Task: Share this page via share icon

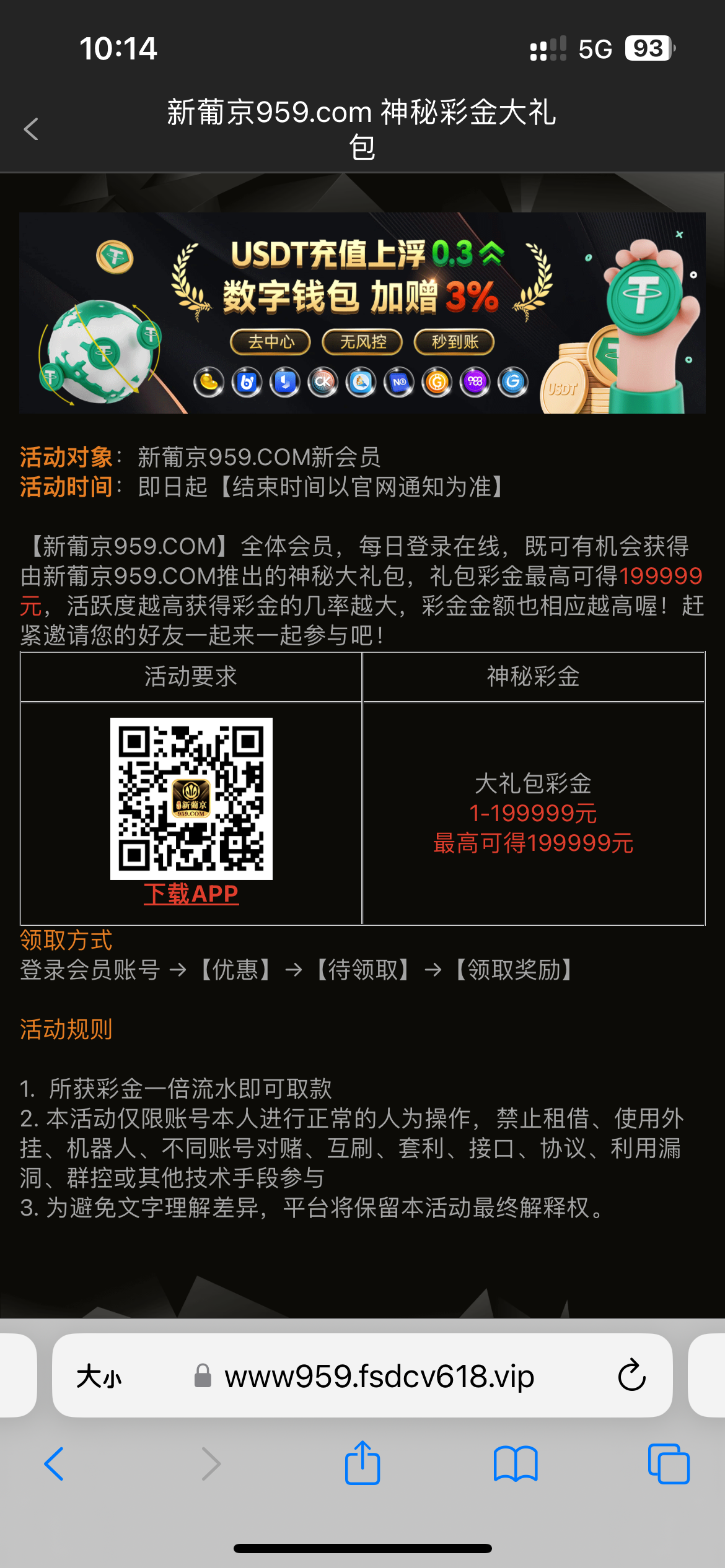Action: click(x=362, y=1463)
